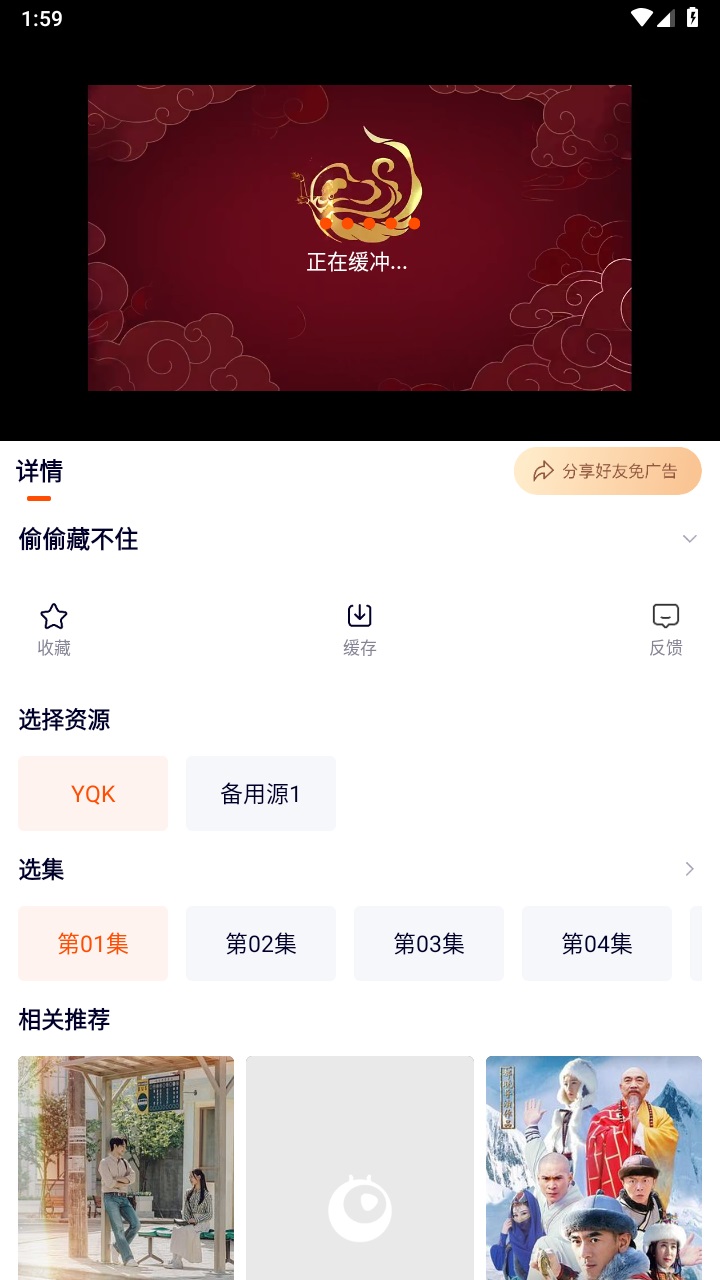Open the bus stop couple recommendation poster
Image resolution: width=720 pixels, height=1280 pixels.
126,1167
